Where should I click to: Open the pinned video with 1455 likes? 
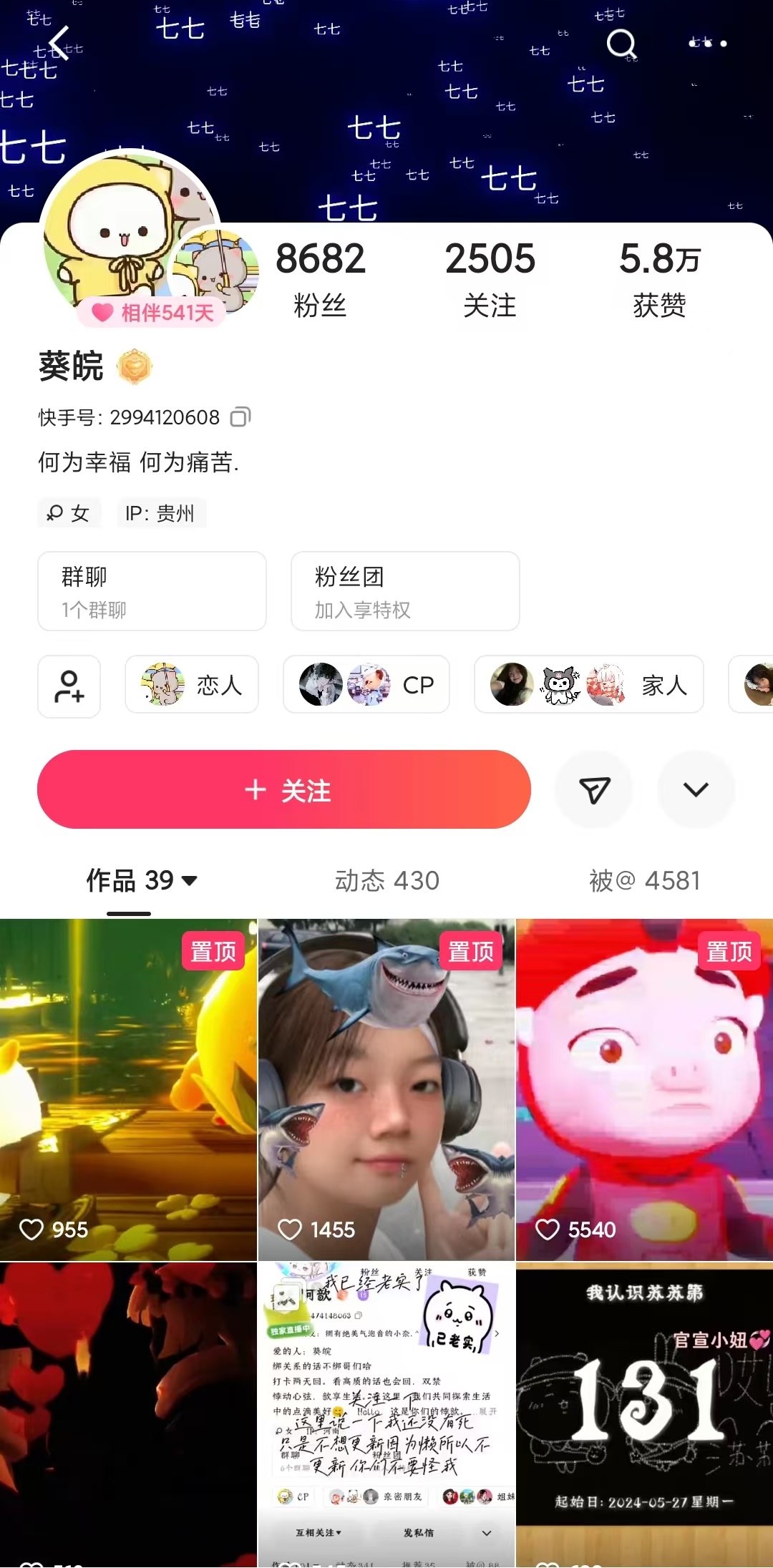386,1088
